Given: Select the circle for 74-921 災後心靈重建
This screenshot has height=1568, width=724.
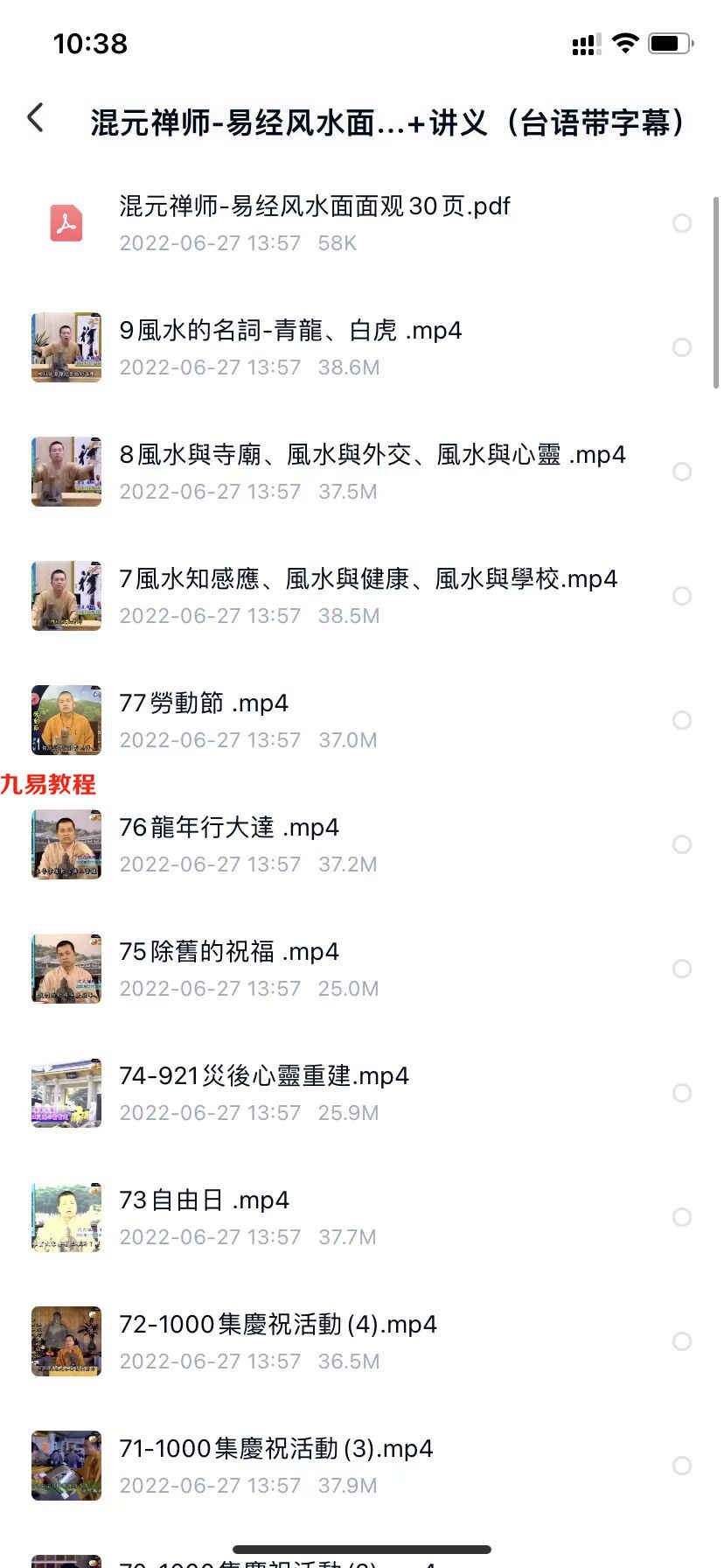Looking at the screenshot, I should [682, 1093].
